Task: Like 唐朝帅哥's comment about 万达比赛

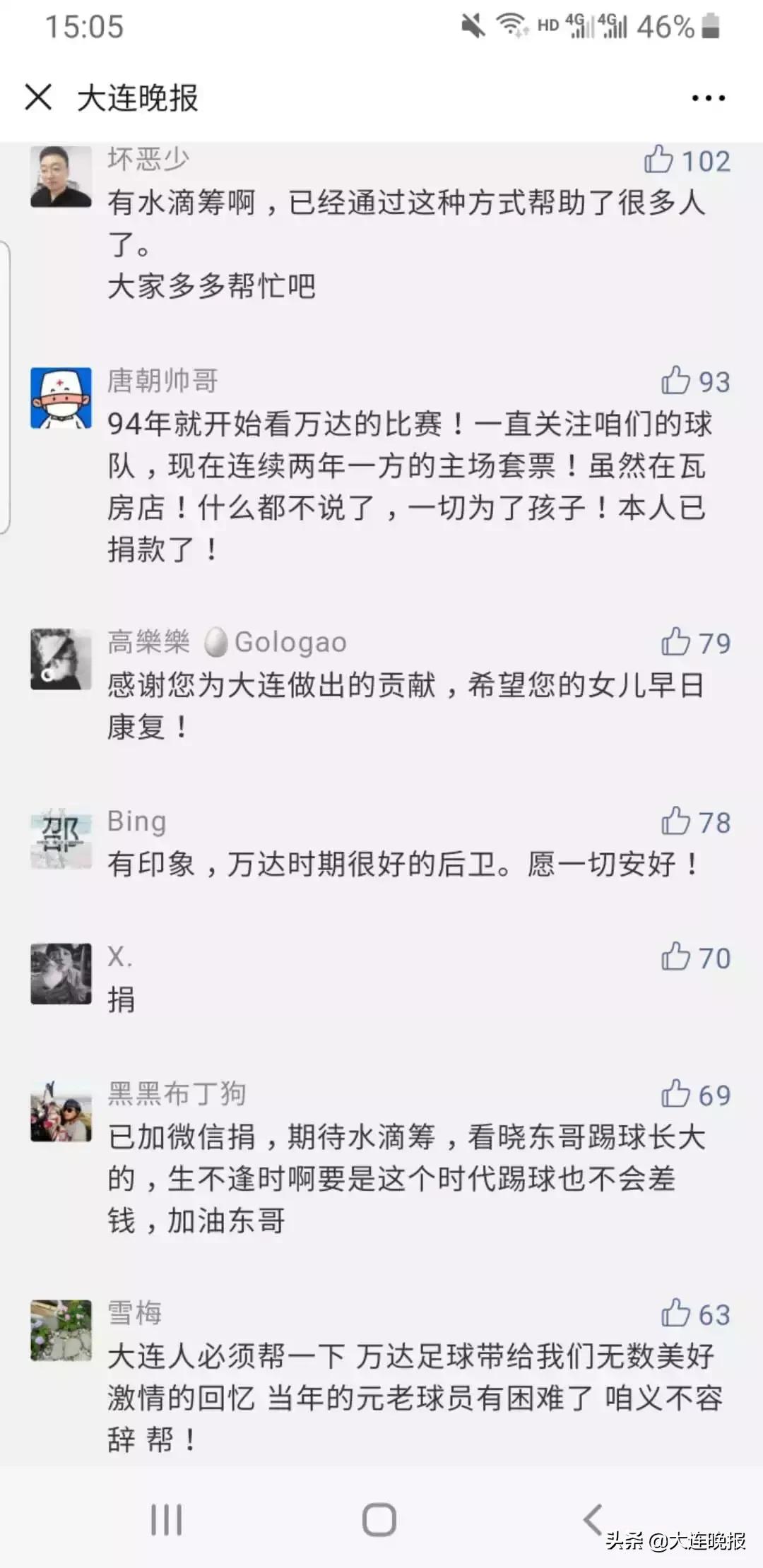Action: click(x=684, y=381)
